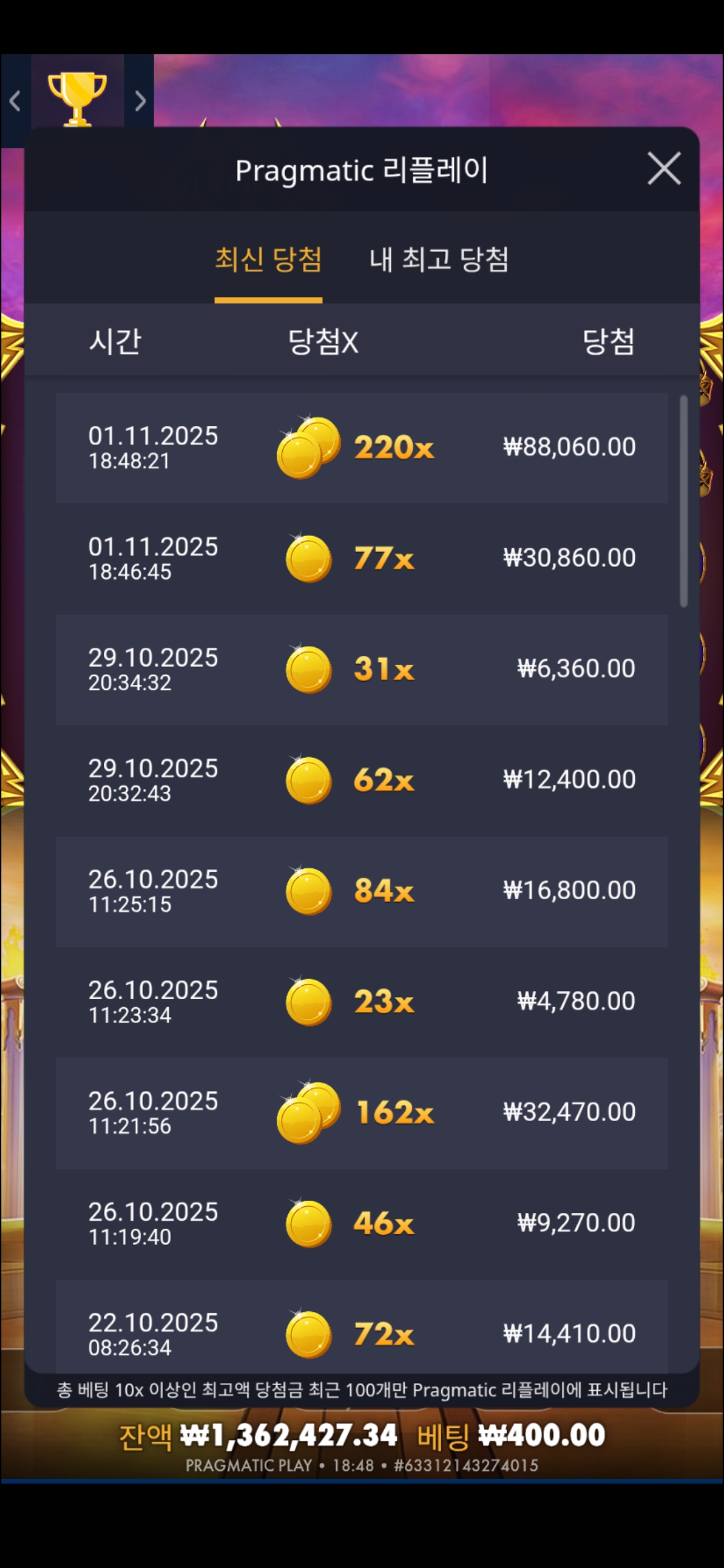Image resolution: width=724 pixels, height=1568 pixels.
Task: Watch the 162x replay worth ₩32,470.00
Action: click(362, 1112)
